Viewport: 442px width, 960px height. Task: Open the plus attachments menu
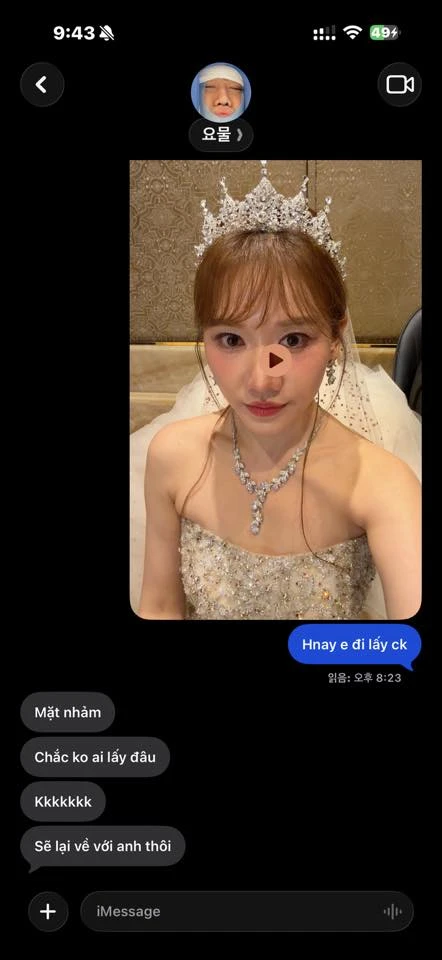pos(48,911)
